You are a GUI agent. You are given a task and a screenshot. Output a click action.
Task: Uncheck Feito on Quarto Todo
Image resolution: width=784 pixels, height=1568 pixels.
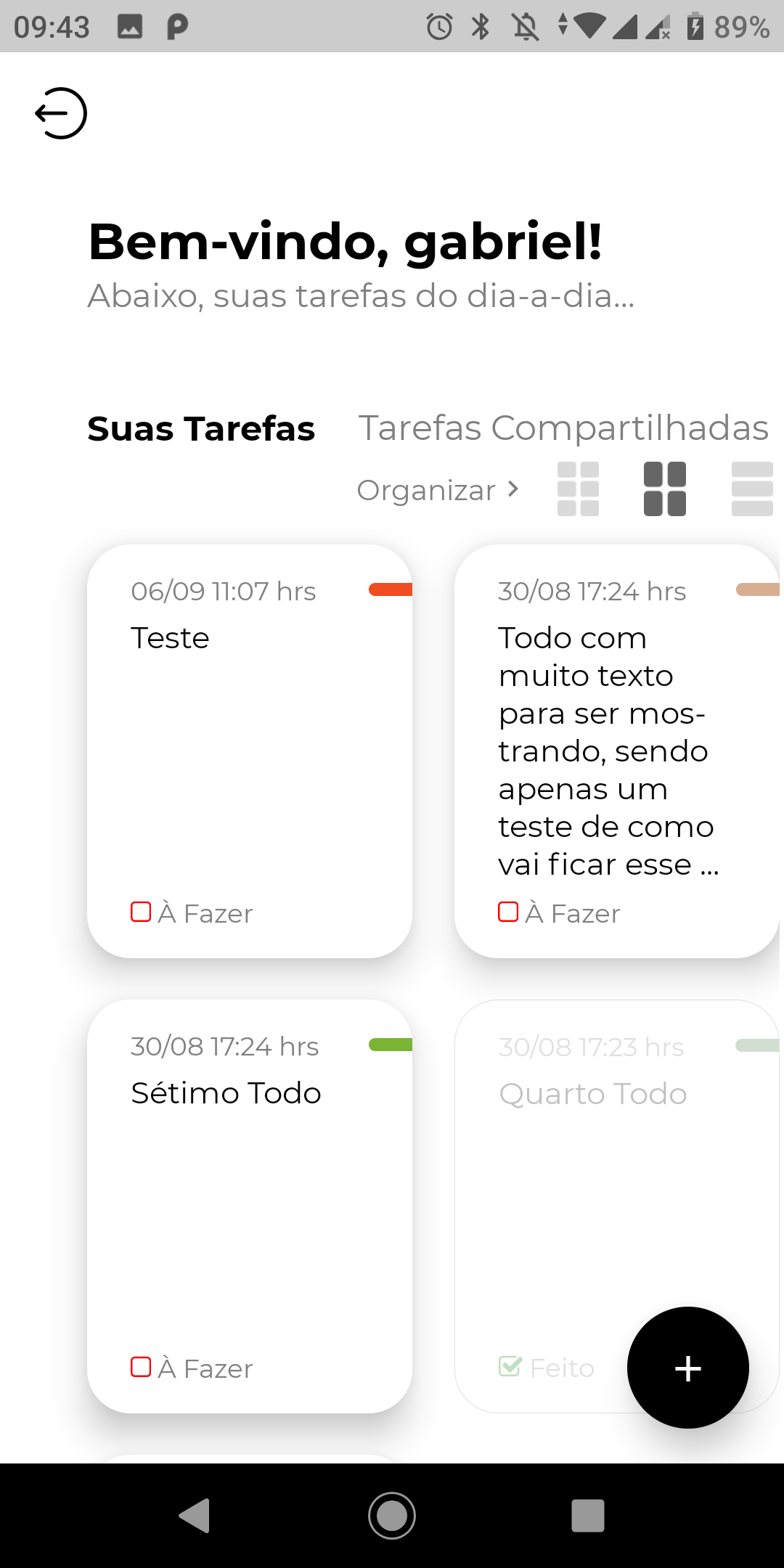pos(510,1366)
